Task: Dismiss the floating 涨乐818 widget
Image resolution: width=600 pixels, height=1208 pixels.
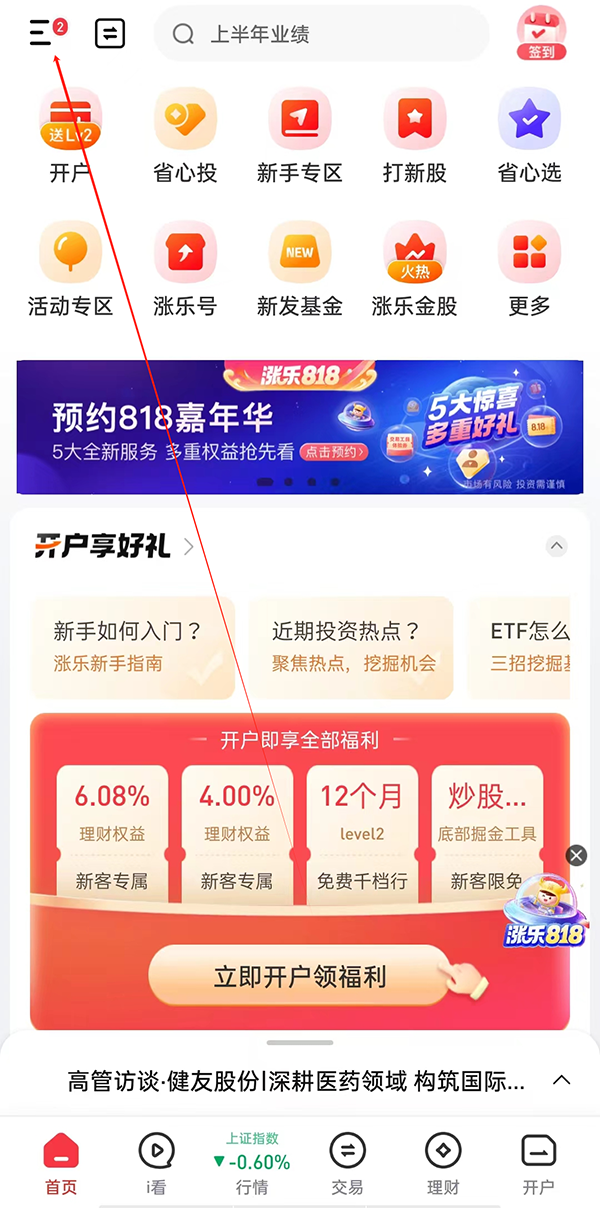Action: [x=576, y=855]
